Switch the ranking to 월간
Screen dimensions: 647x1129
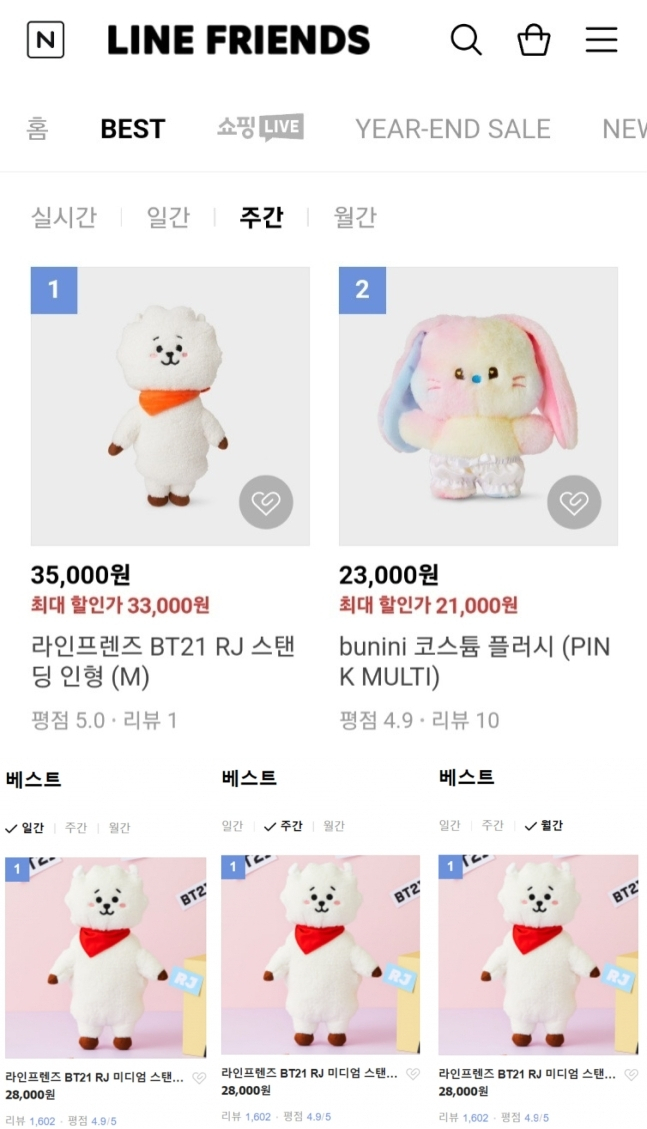pyautogui.click(x=355, y=217)
